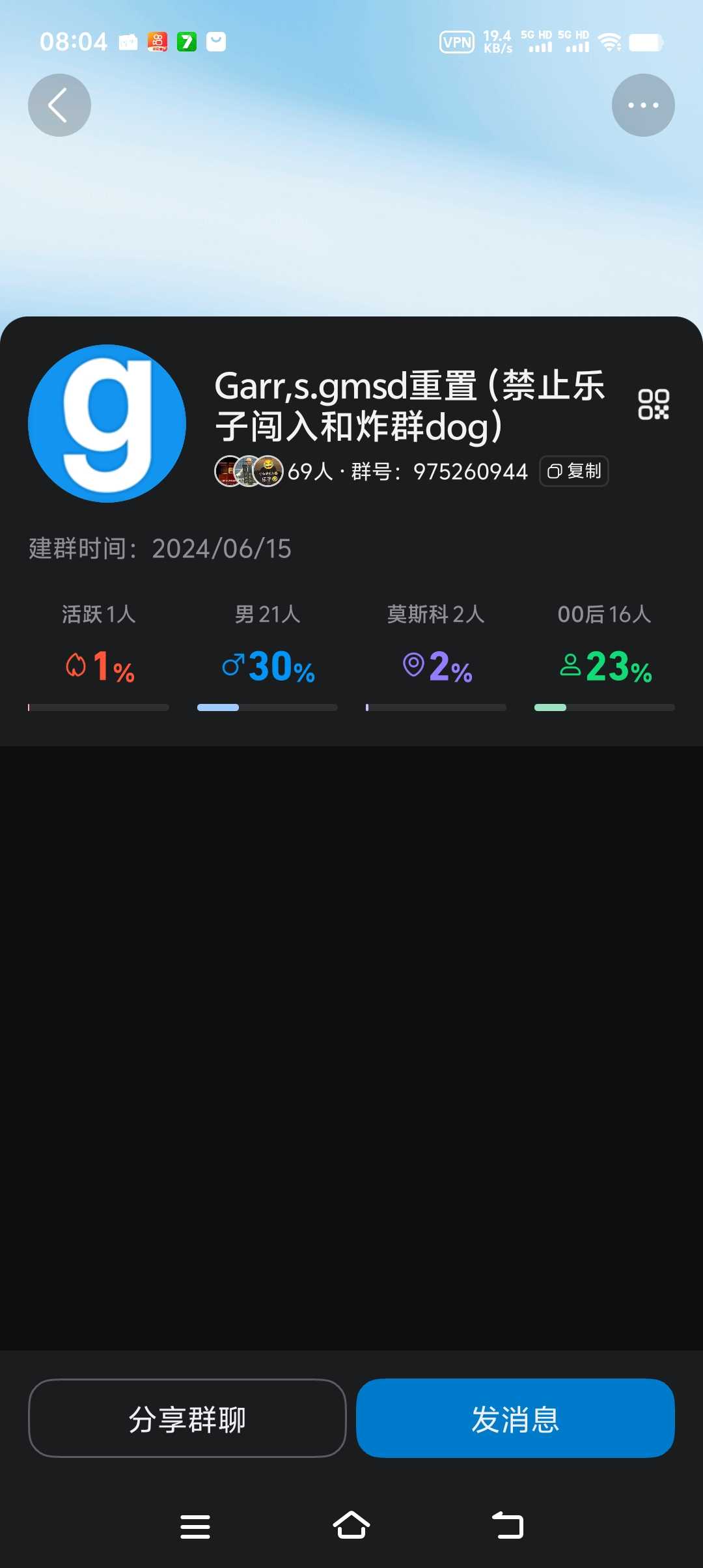Tap 分享群聊 to share the group
The height and width of the screenshot is (1568, 703).
click(x=187, y=1418)
